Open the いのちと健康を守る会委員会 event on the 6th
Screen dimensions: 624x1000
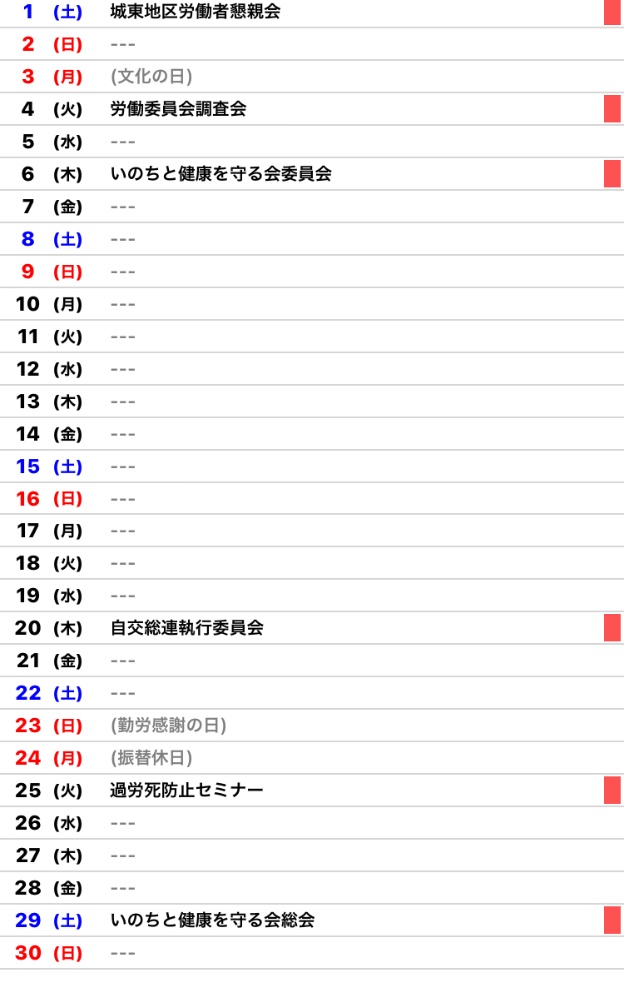click(220, 174)
